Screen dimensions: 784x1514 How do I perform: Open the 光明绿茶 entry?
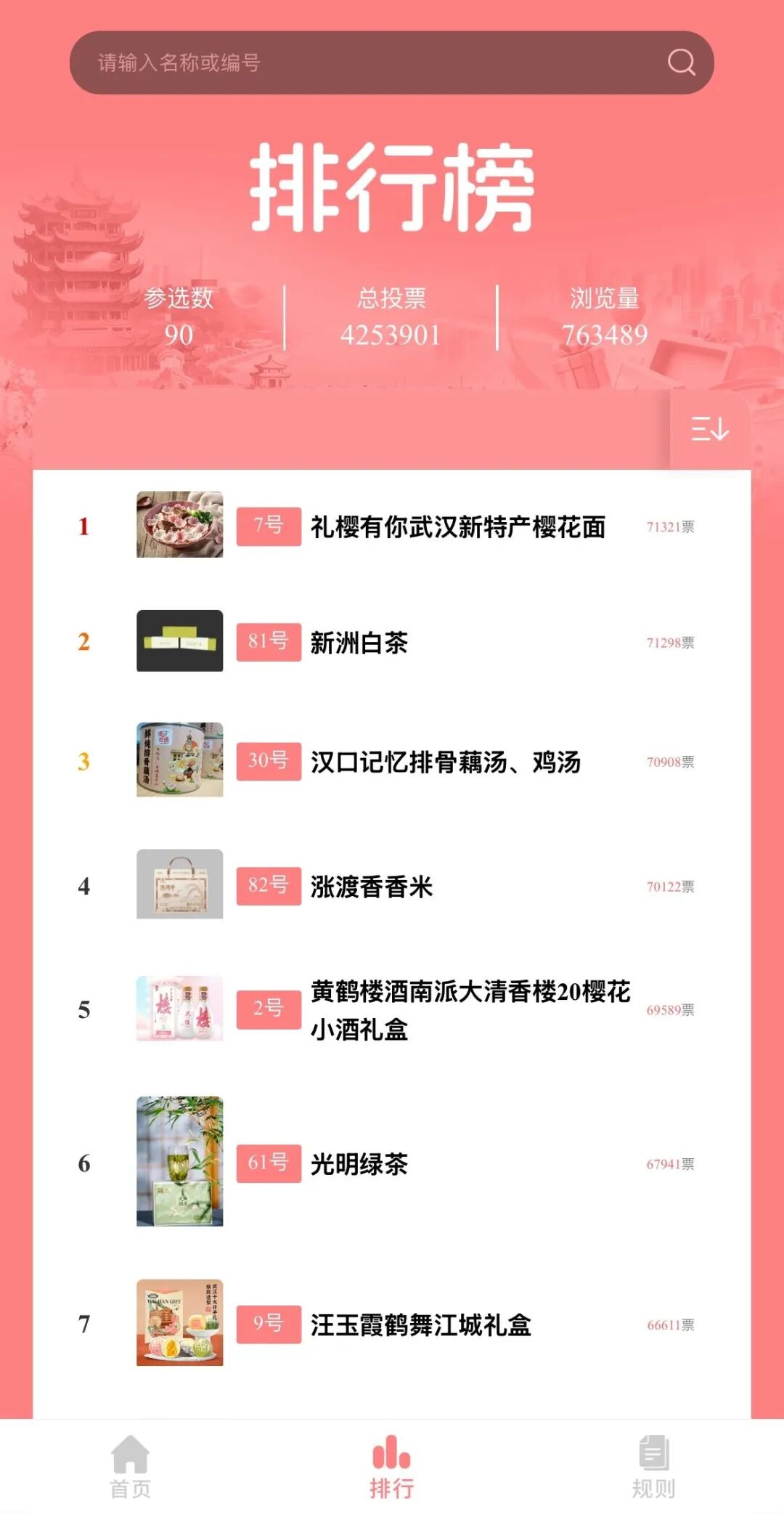(359, 1164)
